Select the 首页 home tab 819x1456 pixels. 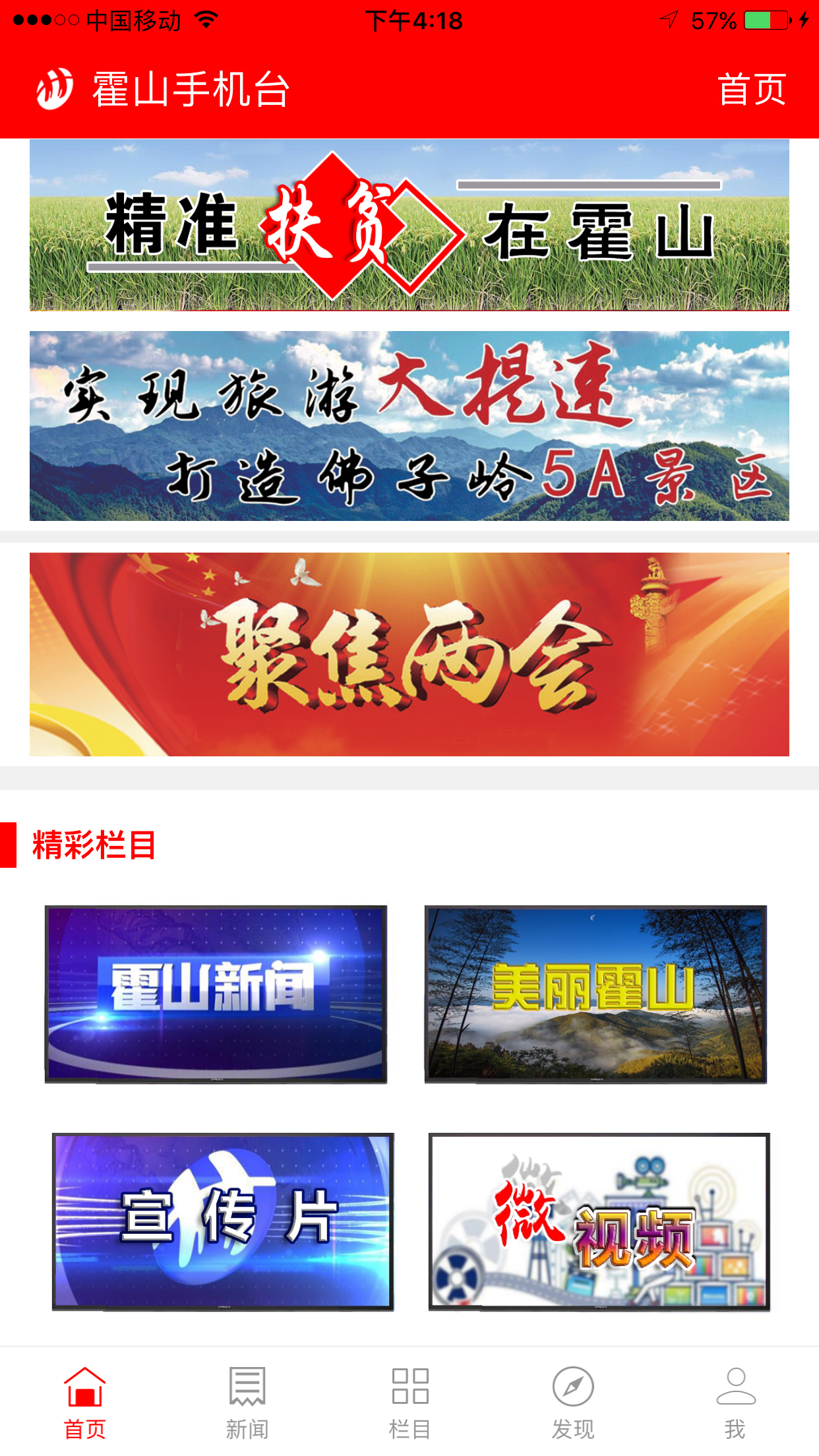click(x=84, y=1402)
